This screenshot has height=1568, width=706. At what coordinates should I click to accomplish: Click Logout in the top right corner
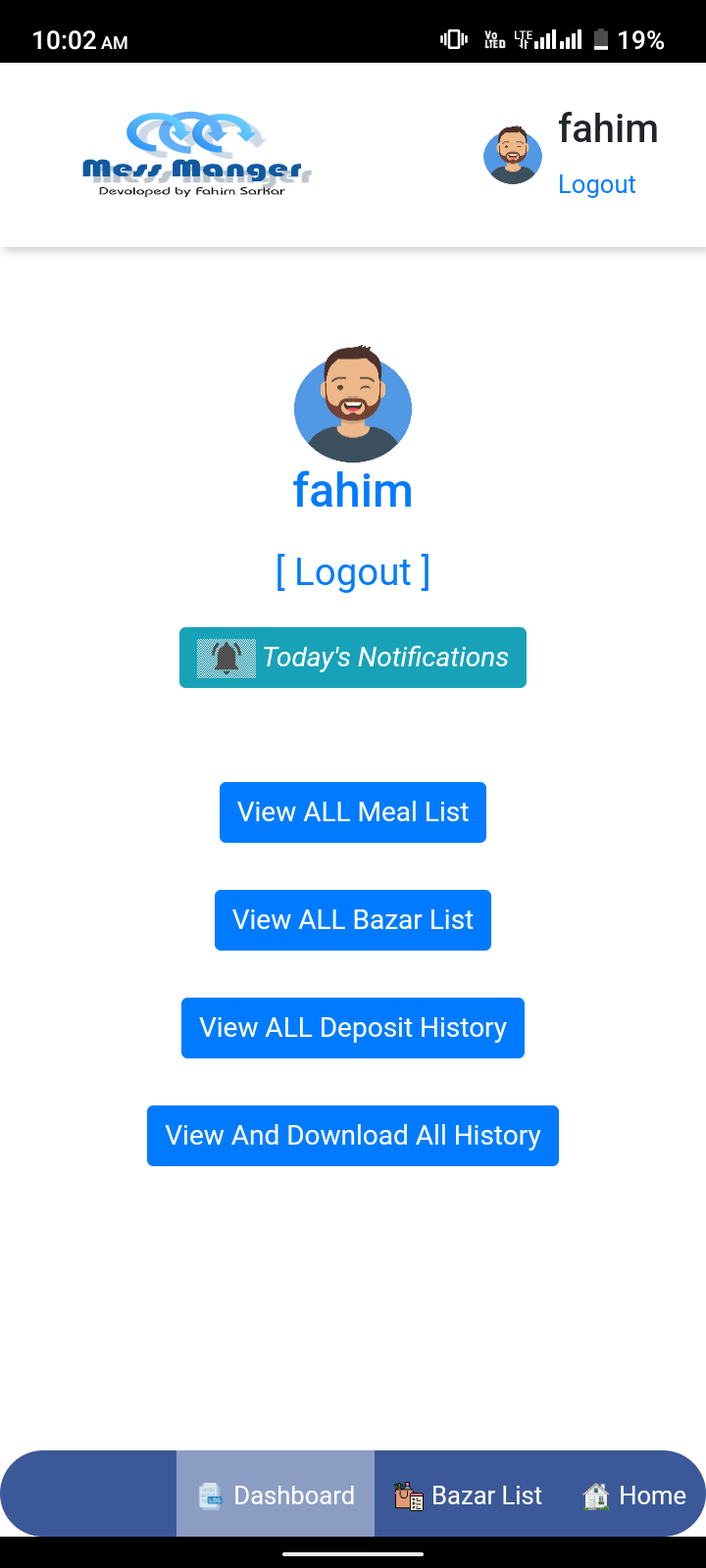click(596, 184)
